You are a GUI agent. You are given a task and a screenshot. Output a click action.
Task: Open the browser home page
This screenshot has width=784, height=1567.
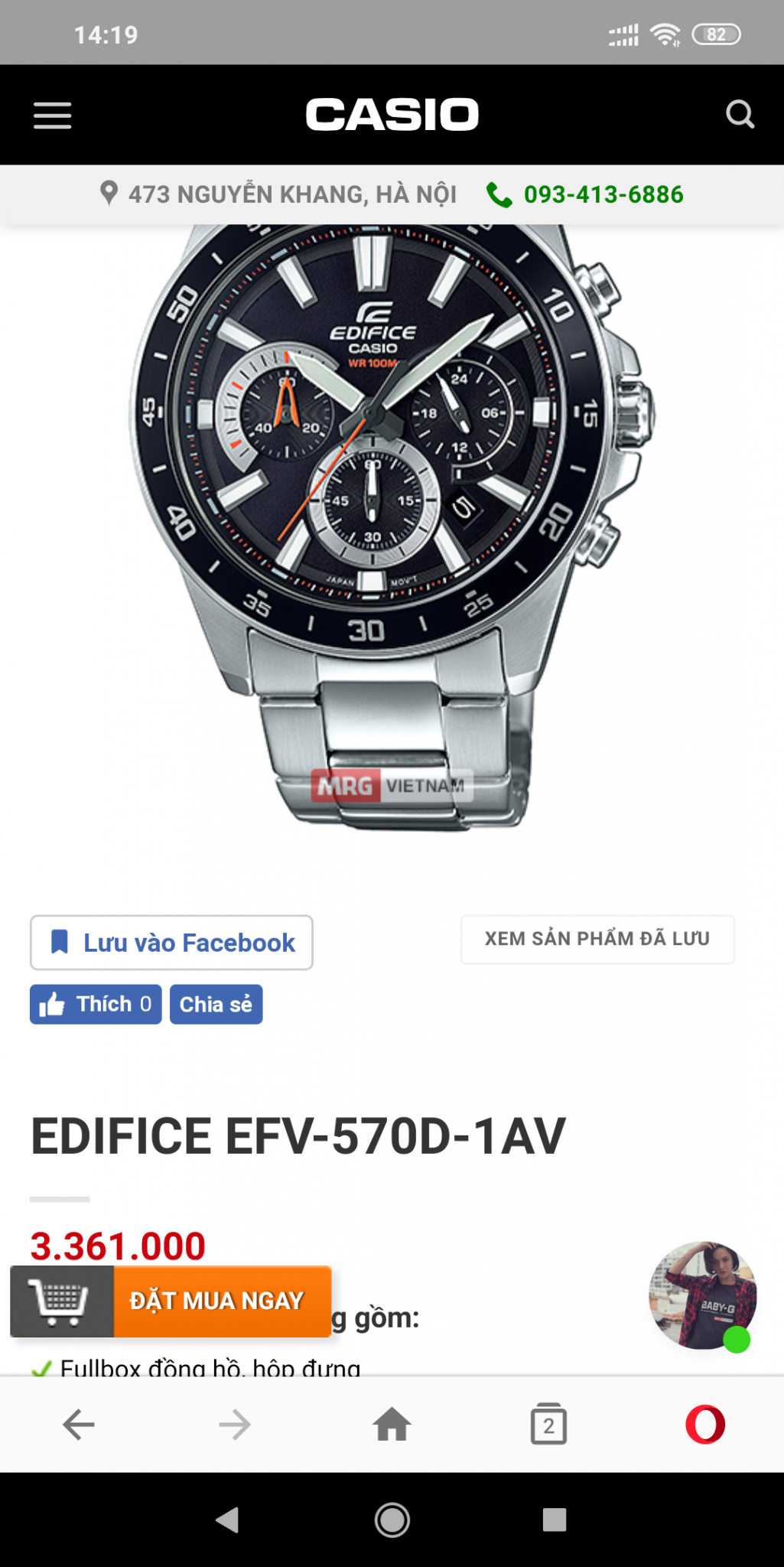click(392, 1425)
